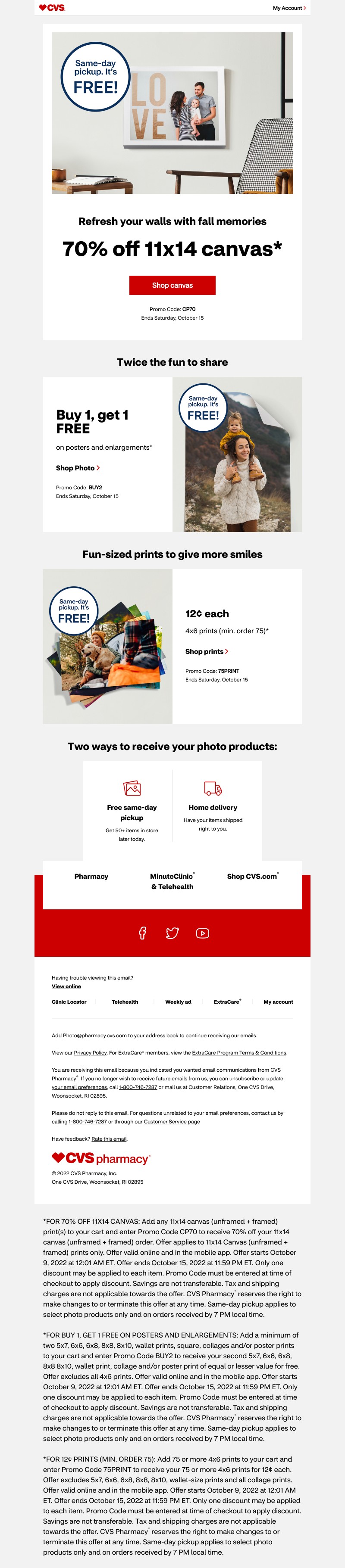Open the CVS YouTube channel
The image size is (345, 1568).
[x=202, y=933]
